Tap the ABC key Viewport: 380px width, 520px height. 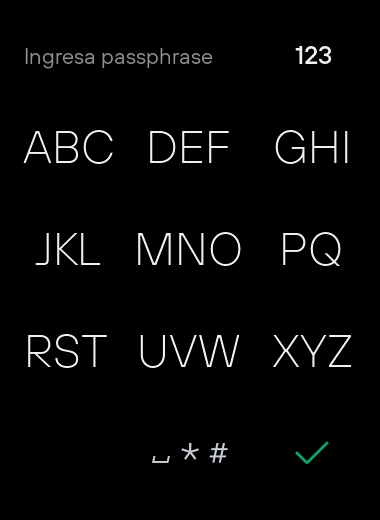point(69,147)
